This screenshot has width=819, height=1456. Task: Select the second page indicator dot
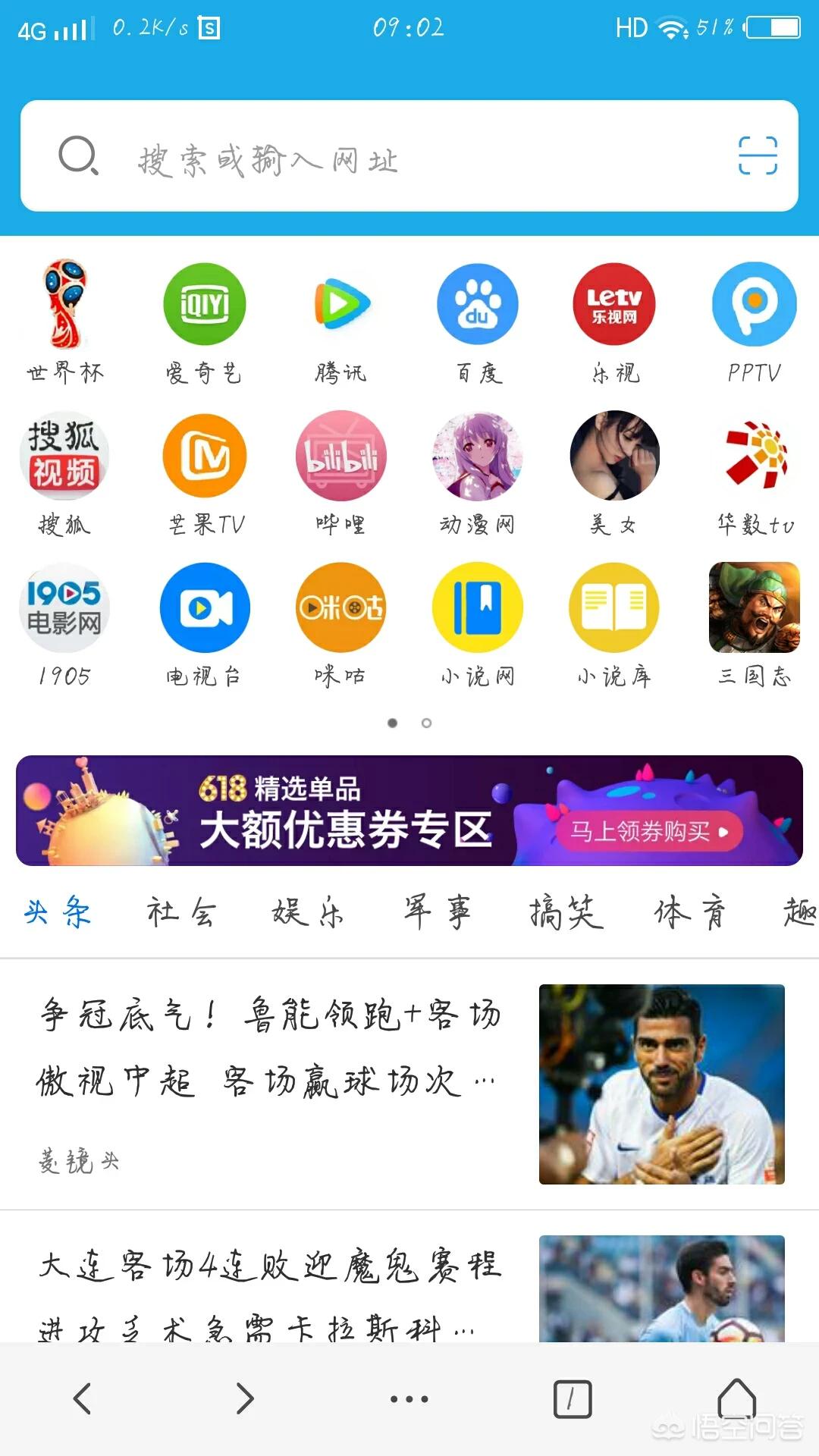[427, 723]
